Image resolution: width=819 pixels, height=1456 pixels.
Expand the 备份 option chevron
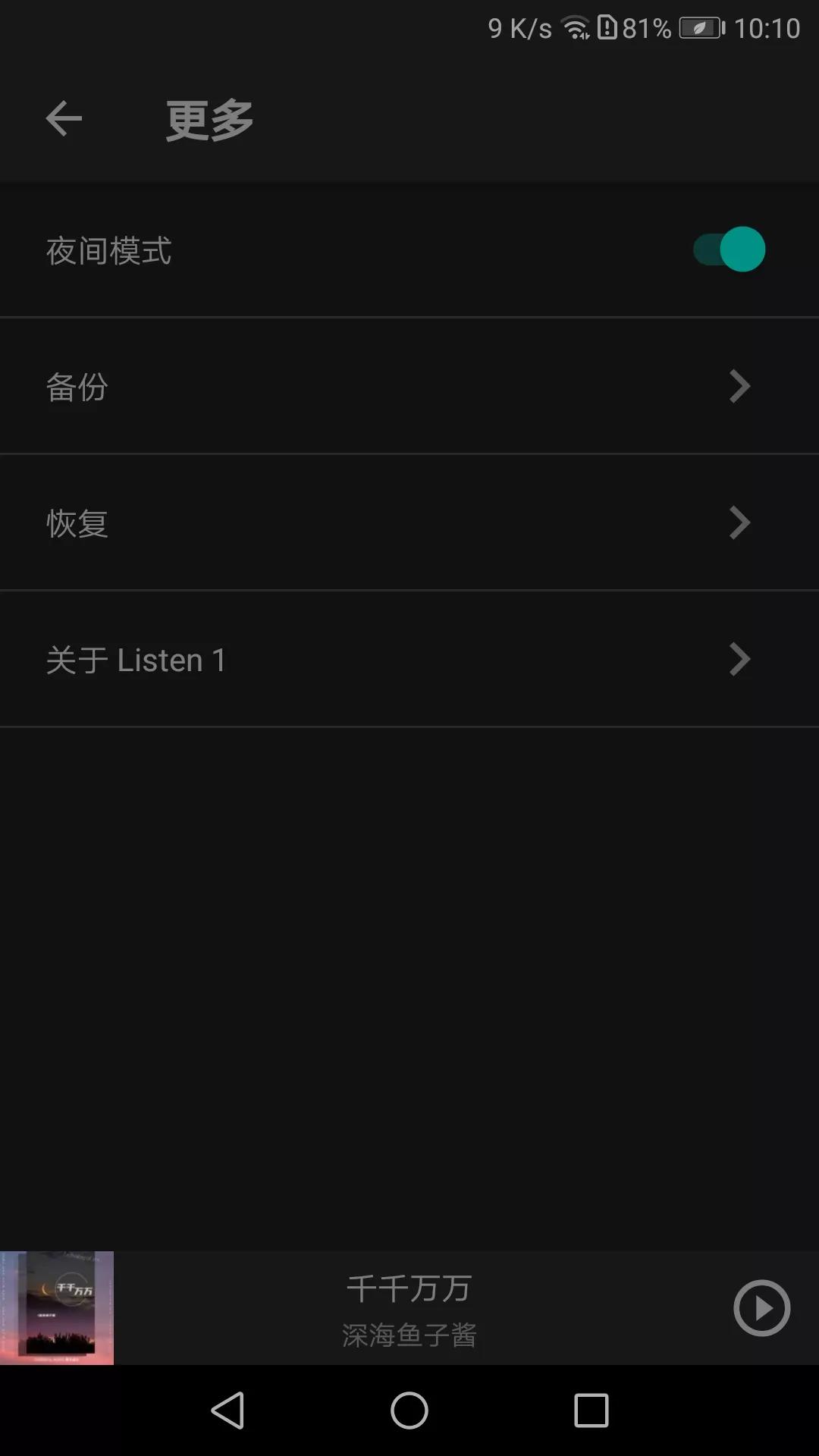[739, 386]
